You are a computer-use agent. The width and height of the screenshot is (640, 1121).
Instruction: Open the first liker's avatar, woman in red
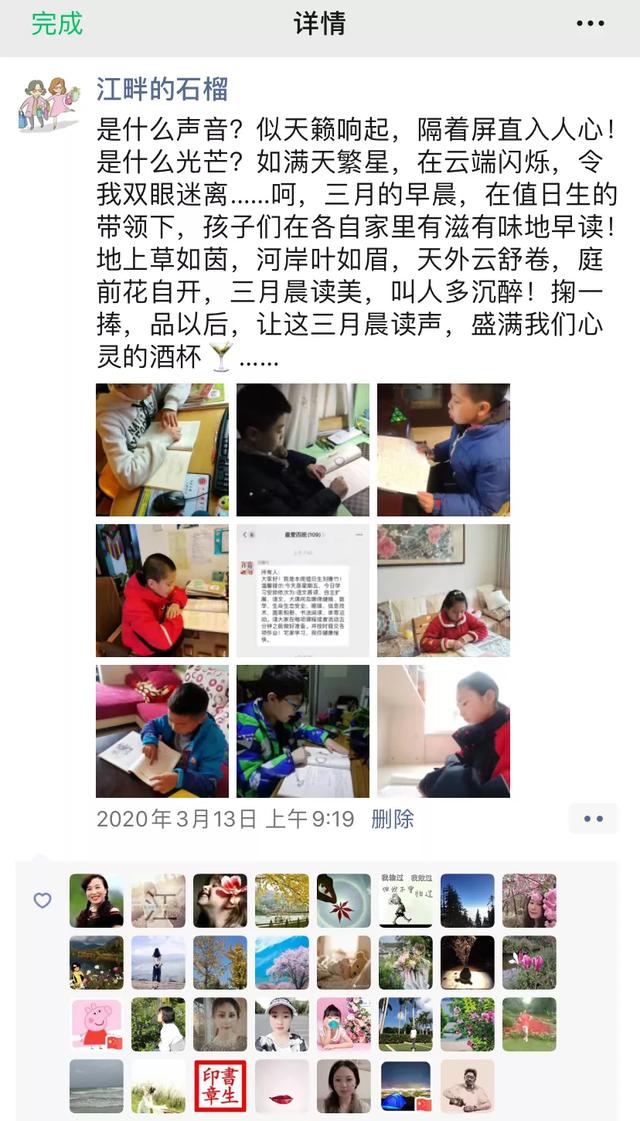point(96,900)
